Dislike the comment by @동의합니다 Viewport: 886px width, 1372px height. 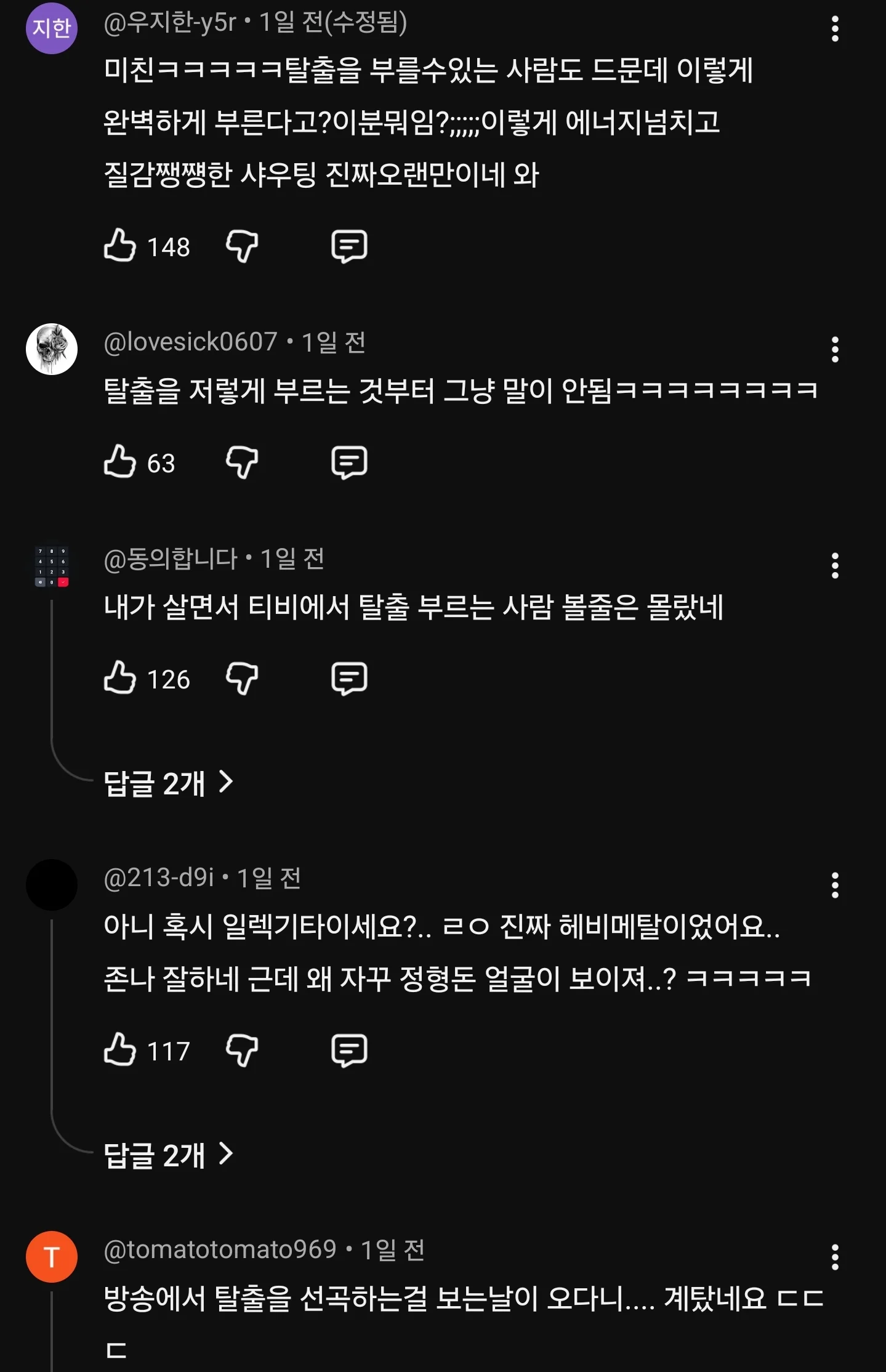242,678
